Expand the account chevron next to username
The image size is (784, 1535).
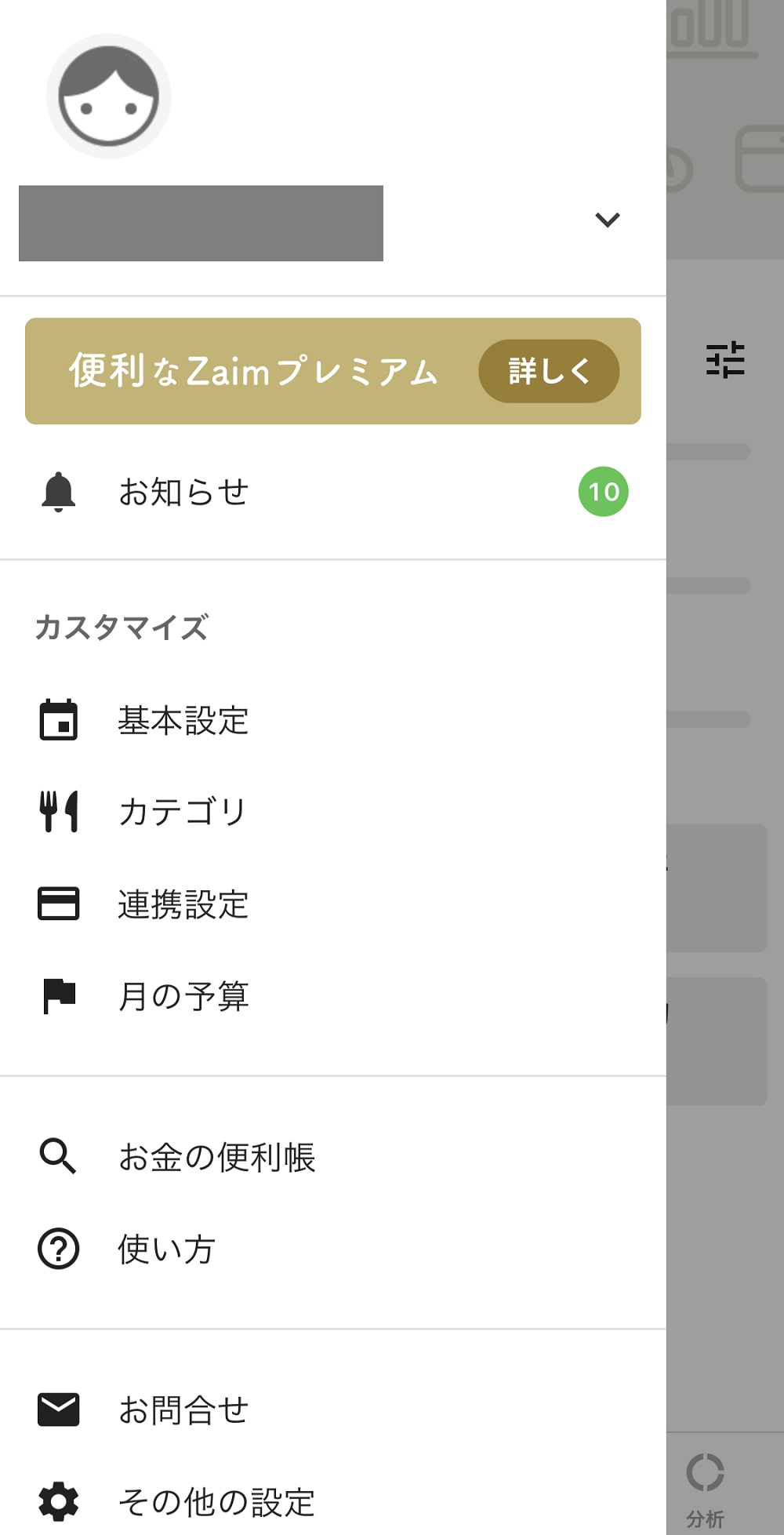pos(606,220)
